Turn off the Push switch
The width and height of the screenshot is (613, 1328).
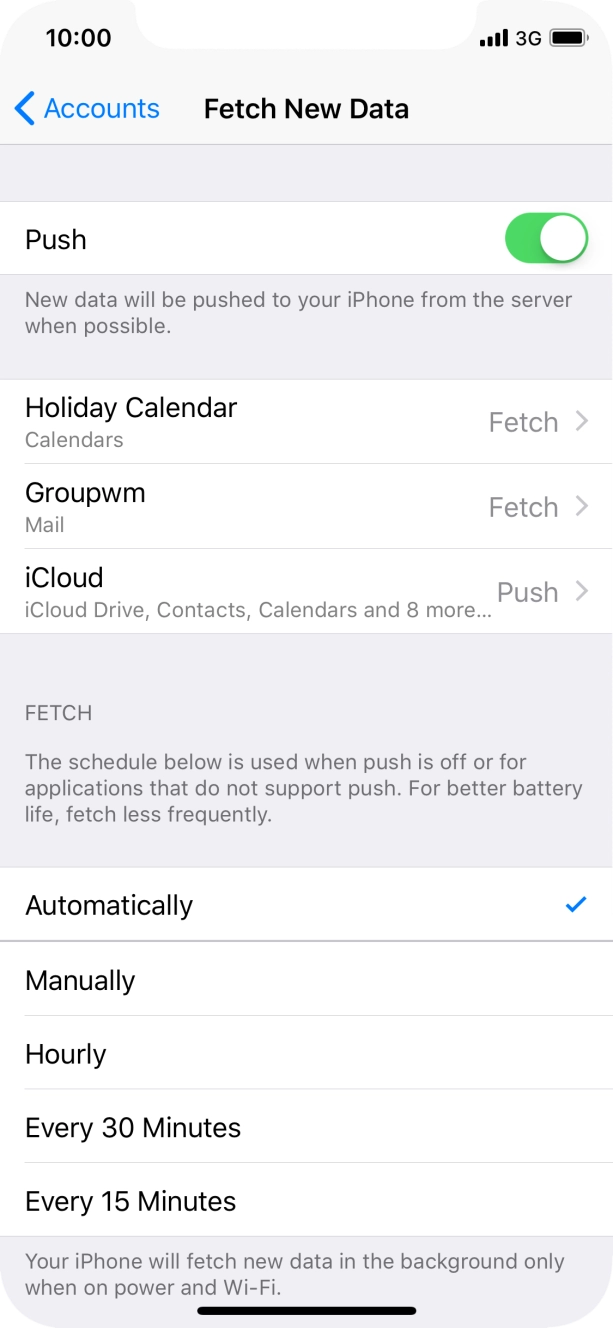click(545, 239)
